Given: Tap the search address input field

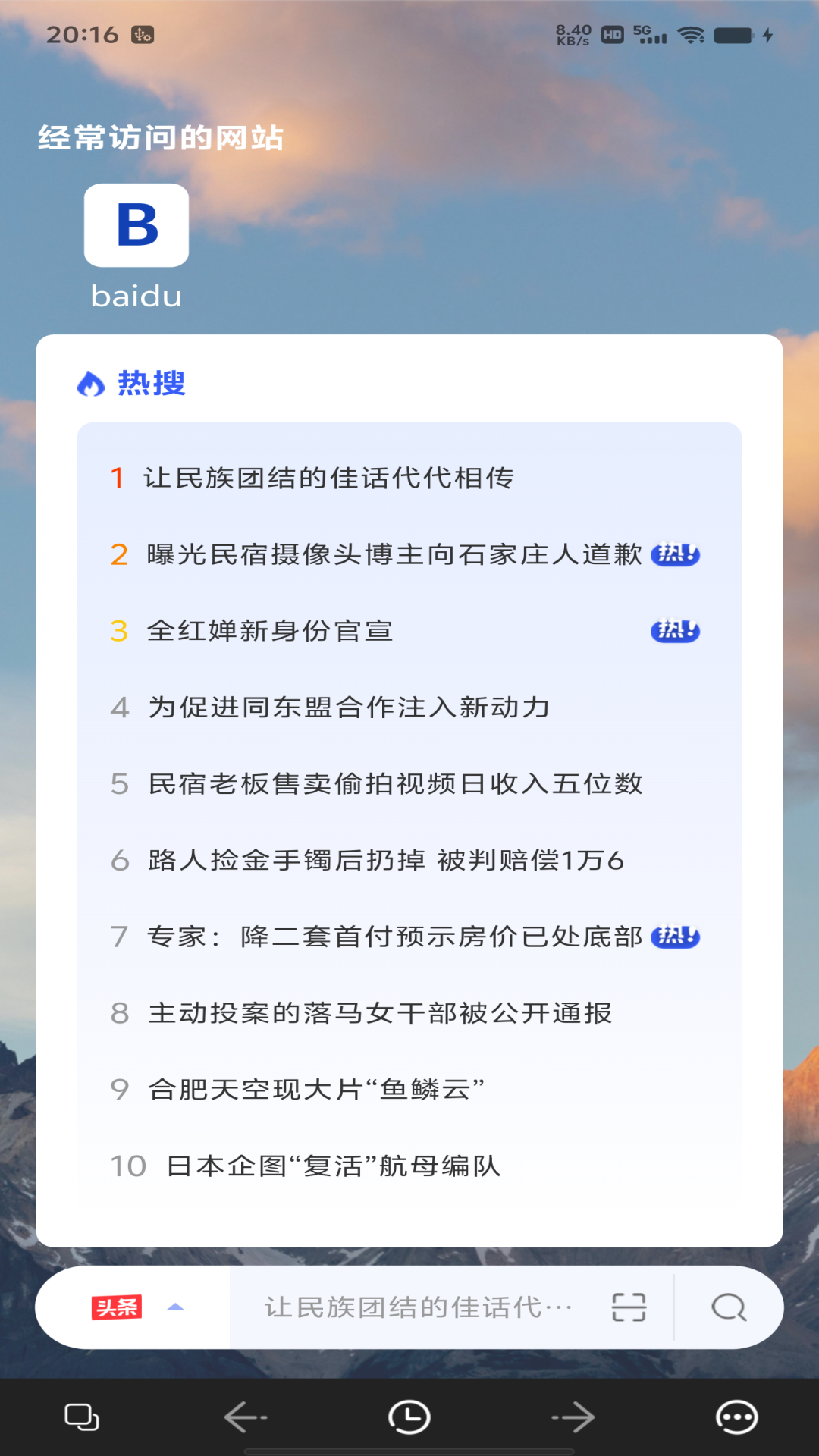Looking at the screenshot, I should tap(417, 1307).
